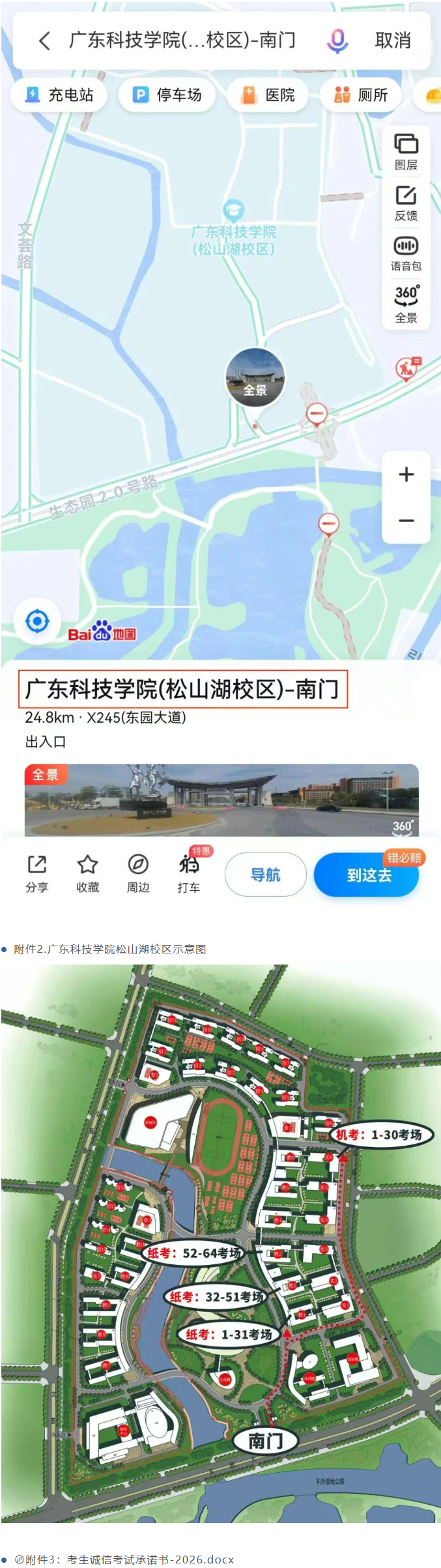View the 松山湖校区 campus map picture
The width and height of the screenshot is (441, 1568).
[x=220, y=1242]
